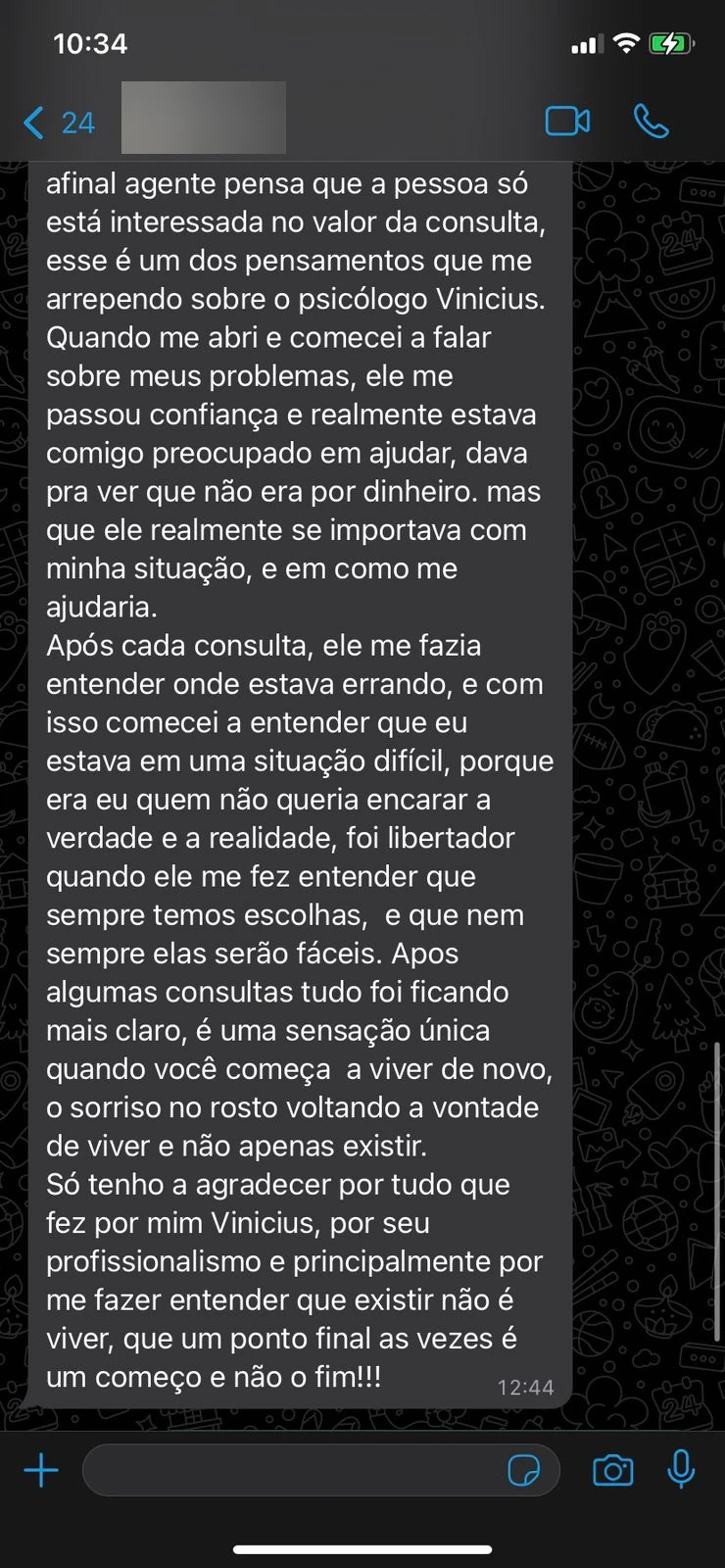The width and height of the screenshot is (725, 1568).
Task: Start a voice call with this contact
Action: tap(651, 122)
